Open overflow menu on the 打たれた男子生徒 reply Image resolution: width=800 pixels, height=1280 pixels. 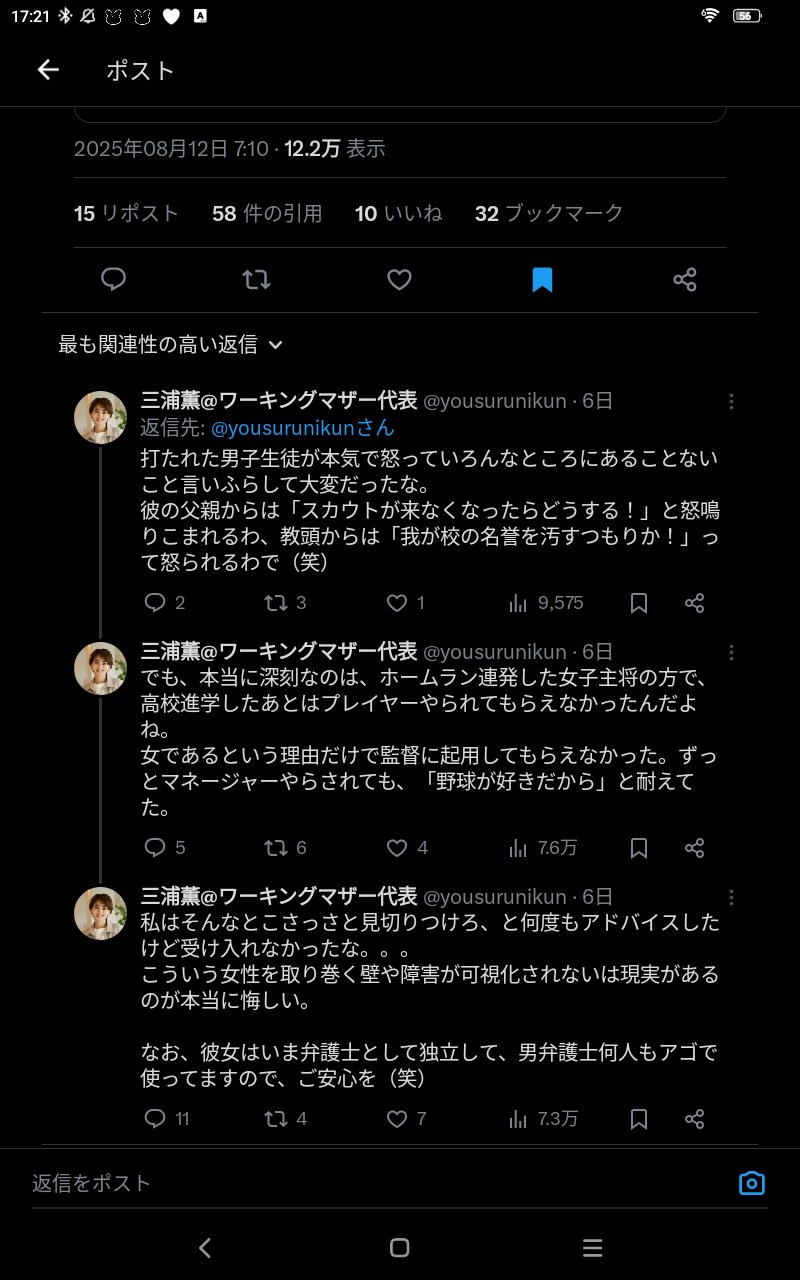click(x=731, y=402)
